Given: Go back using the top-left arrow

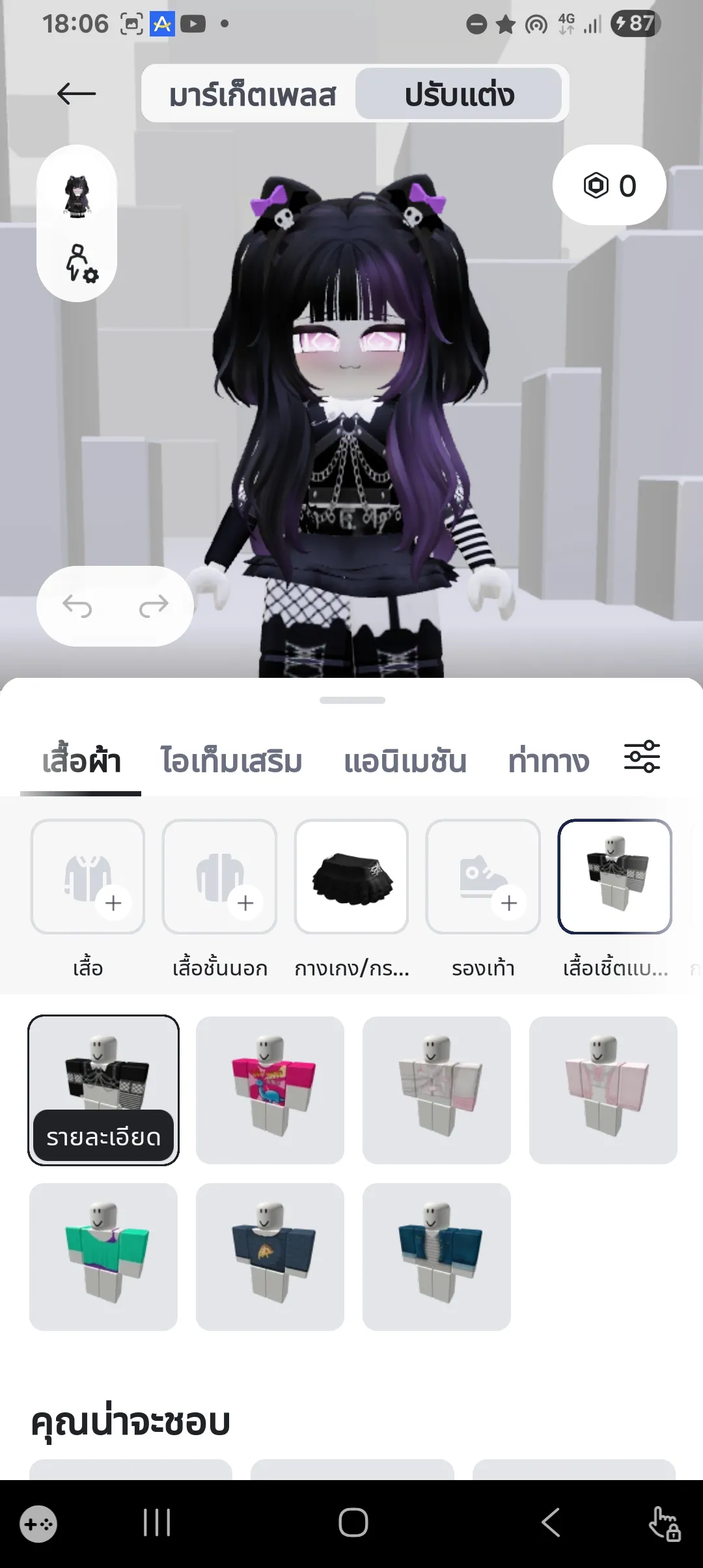Looking at the screenshot, I should (76, 94).
